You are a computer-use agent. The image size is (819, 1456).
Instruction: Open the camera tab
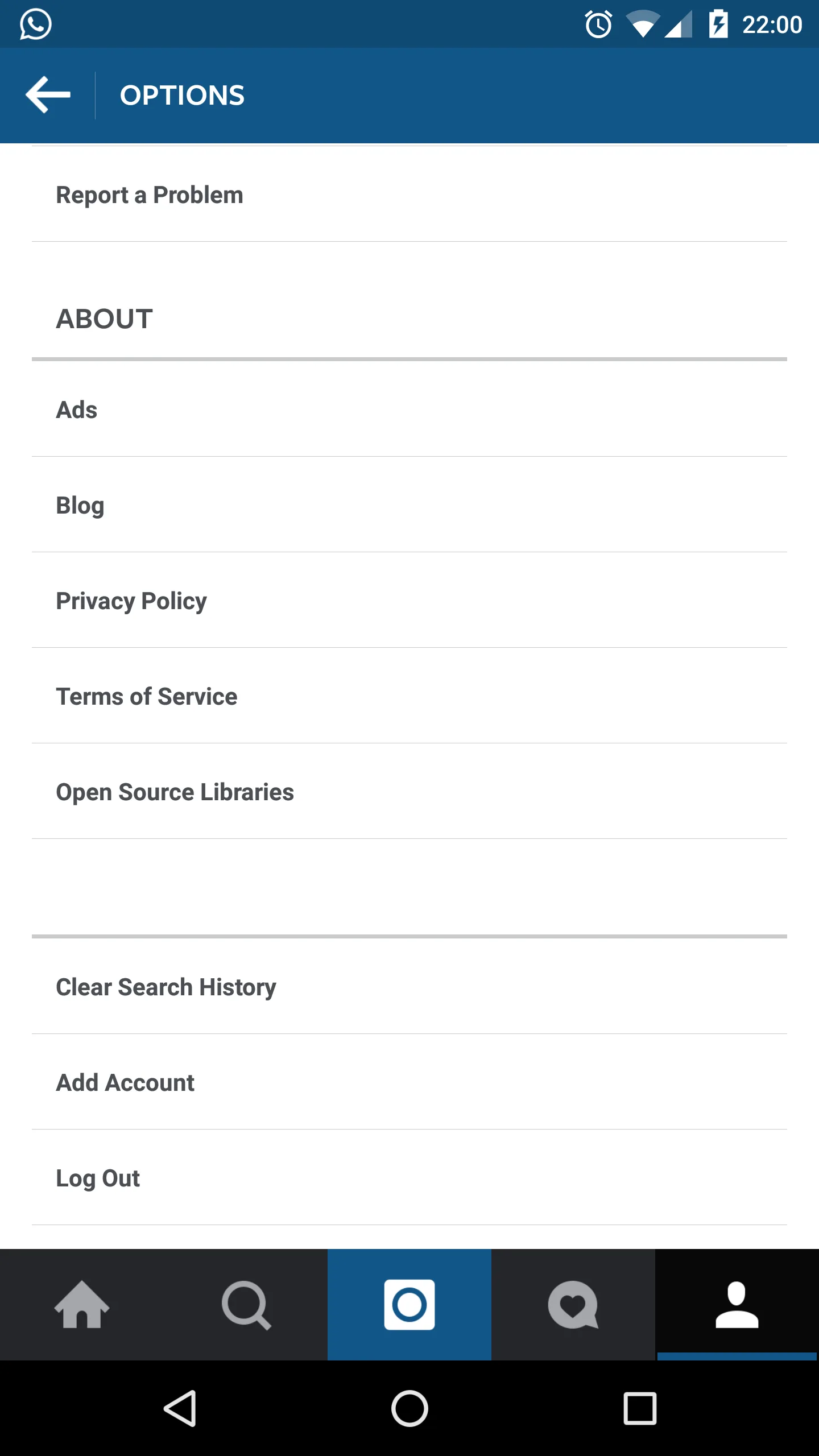coord(409,1305)
